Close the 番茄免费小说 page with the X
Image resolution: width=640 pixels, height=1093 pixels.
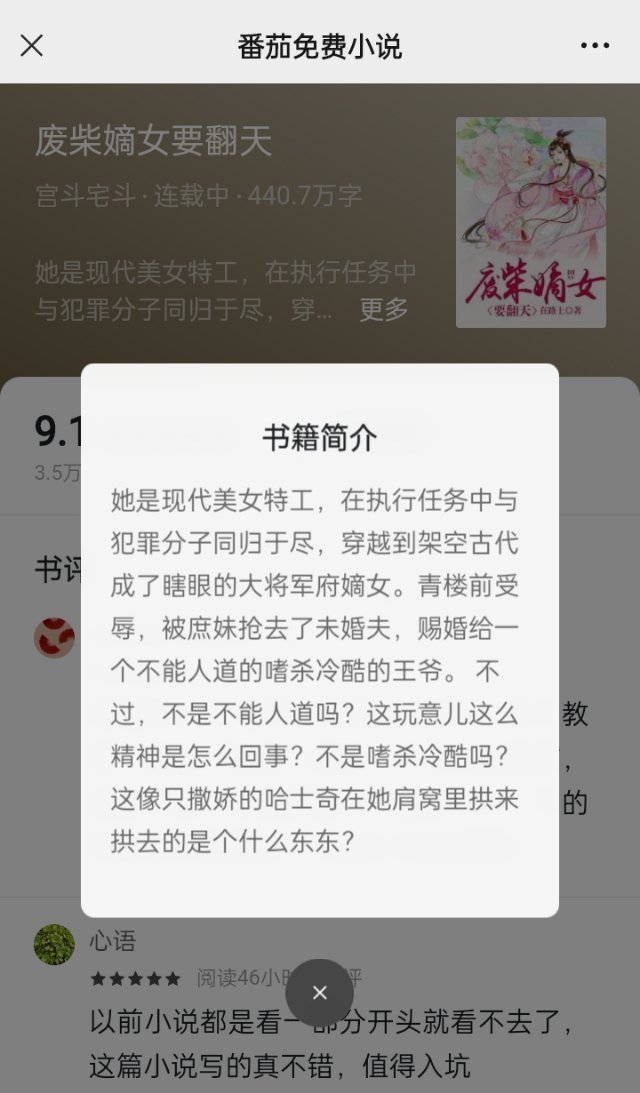coord(31,46)
